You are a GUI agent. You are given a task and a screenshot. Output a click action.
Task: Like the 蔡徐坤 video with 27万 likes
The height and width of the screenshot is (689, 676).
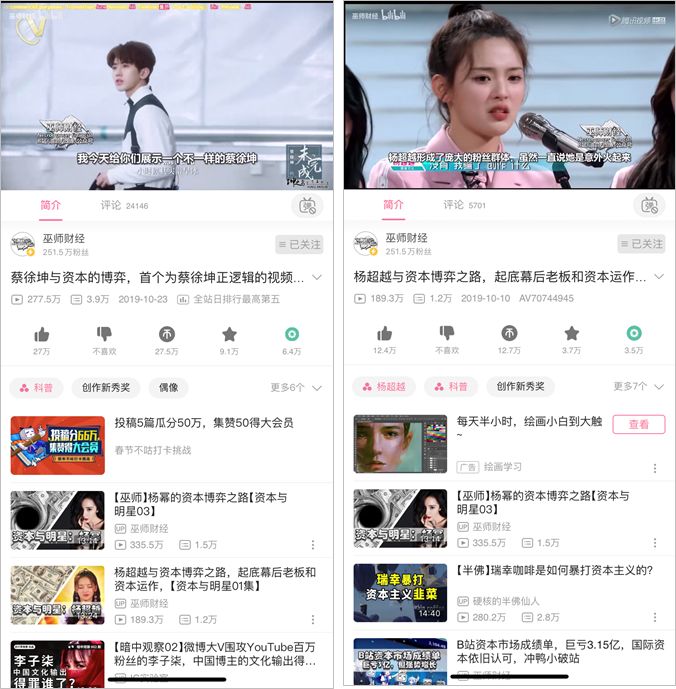pyautogui.click(x=42, y=334)
